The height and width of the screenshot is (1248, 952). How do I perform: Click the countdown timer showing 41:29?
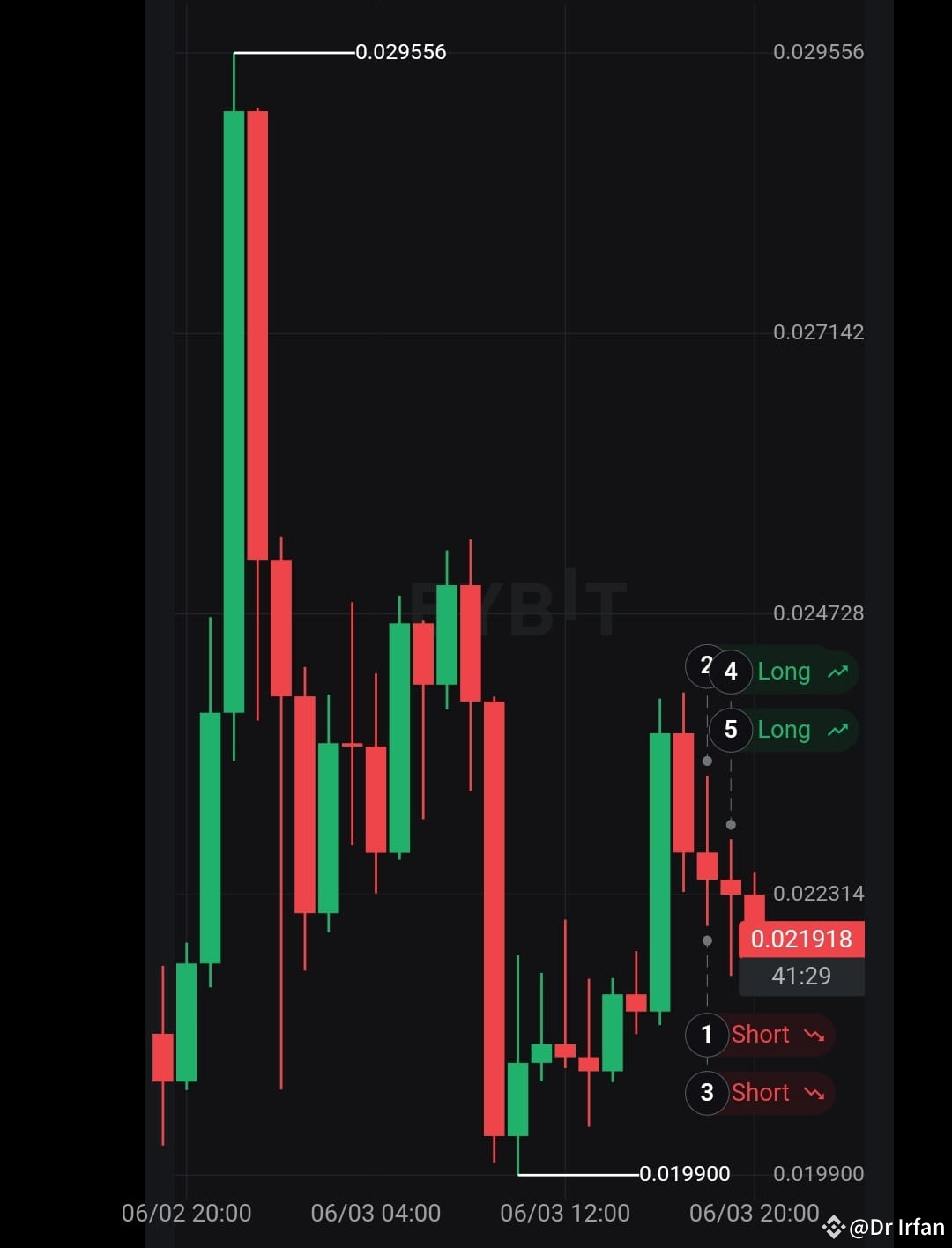(x=802, y=976)
